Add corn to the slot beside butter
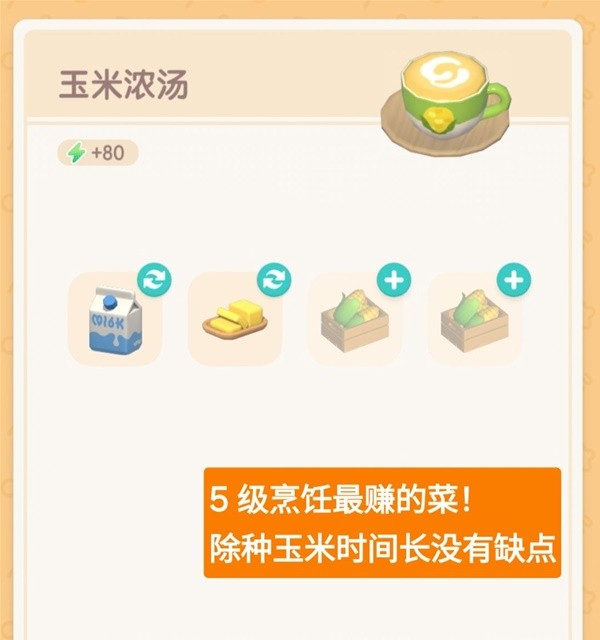600x640 pixels. click(x=392, y=280)
